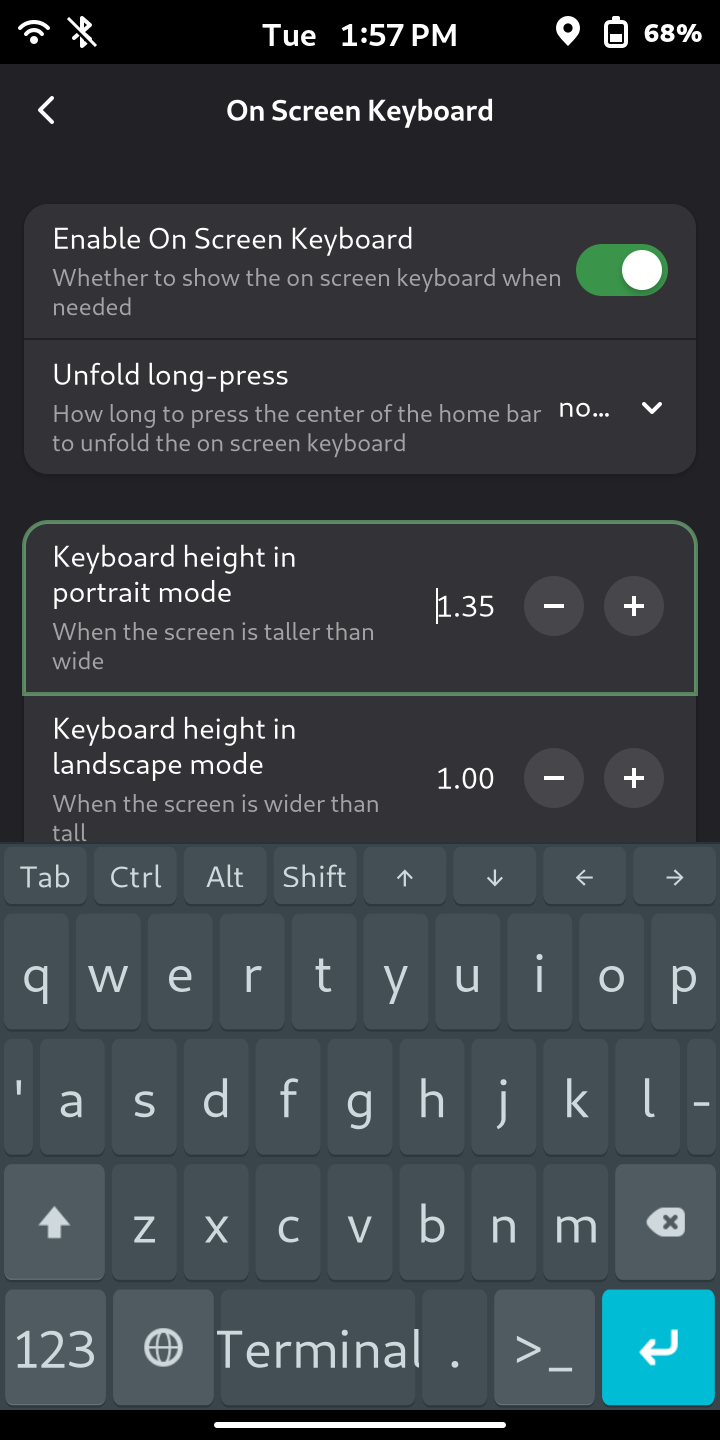This screenshot has width=720, height=1440.
Task: Go back from On Screen Keyboard settings
Action: point(46,110)
